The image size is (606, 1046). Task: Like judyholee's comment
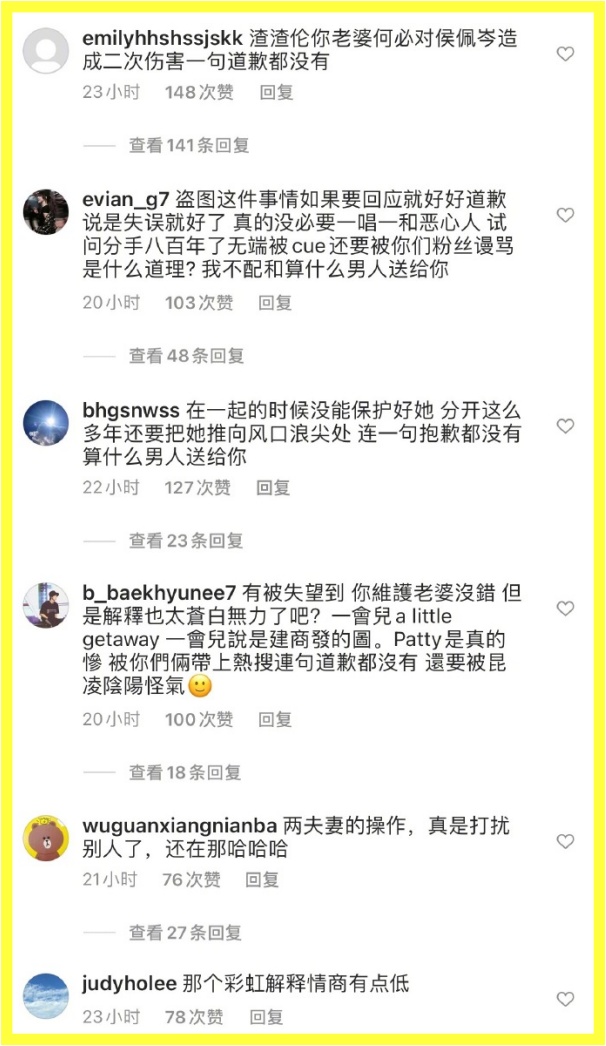(565, 999)
